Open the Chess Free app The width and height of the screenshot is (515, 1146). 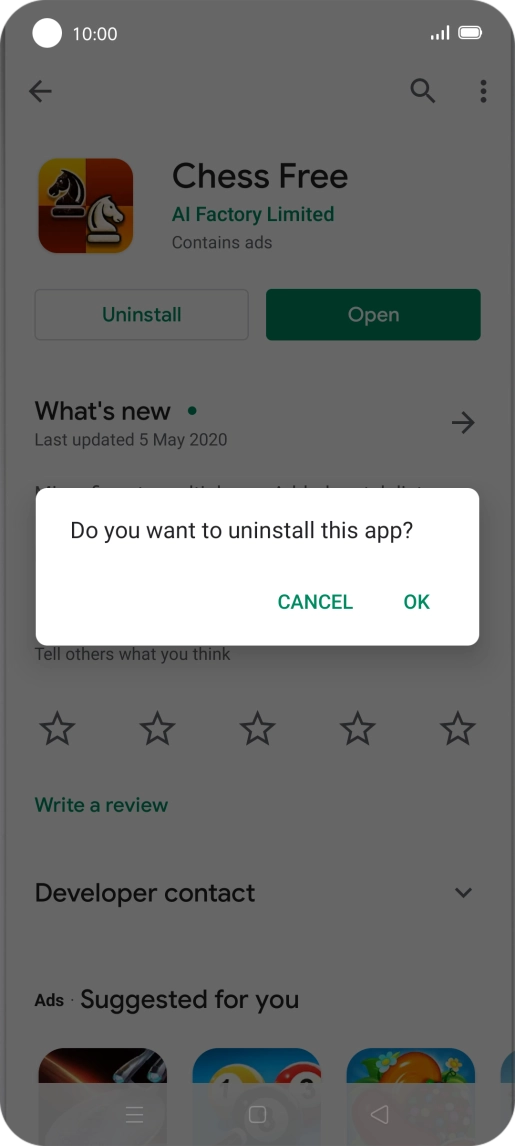point(373,314)
